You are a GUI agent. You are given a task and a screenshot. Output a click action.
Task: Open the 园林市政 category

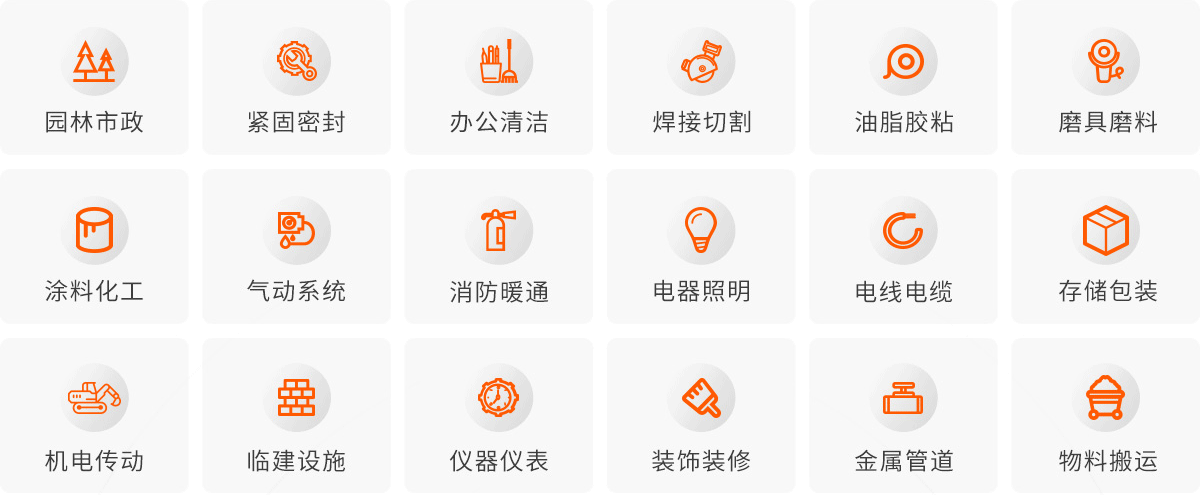(94, 80)
